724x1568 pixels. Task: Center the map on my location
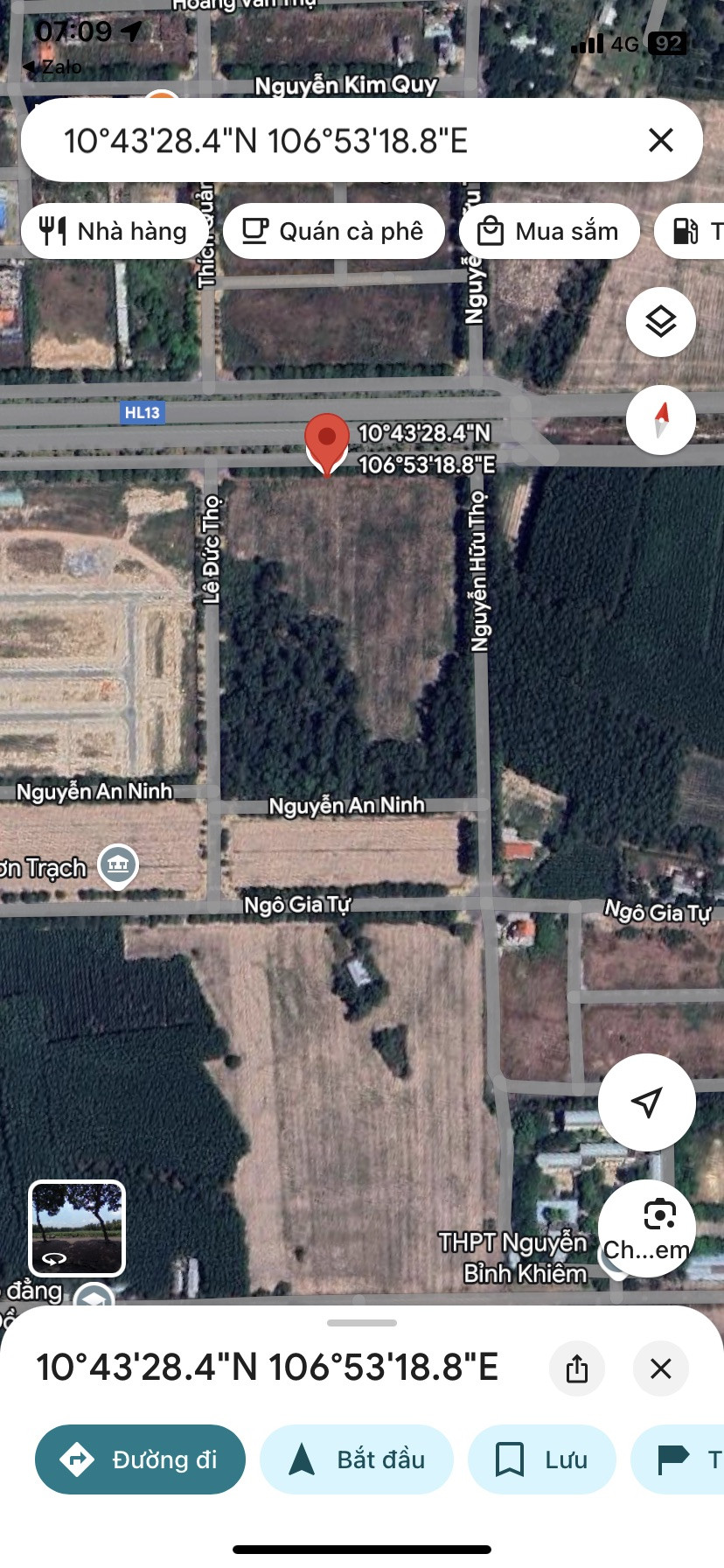coord(646,1102)
